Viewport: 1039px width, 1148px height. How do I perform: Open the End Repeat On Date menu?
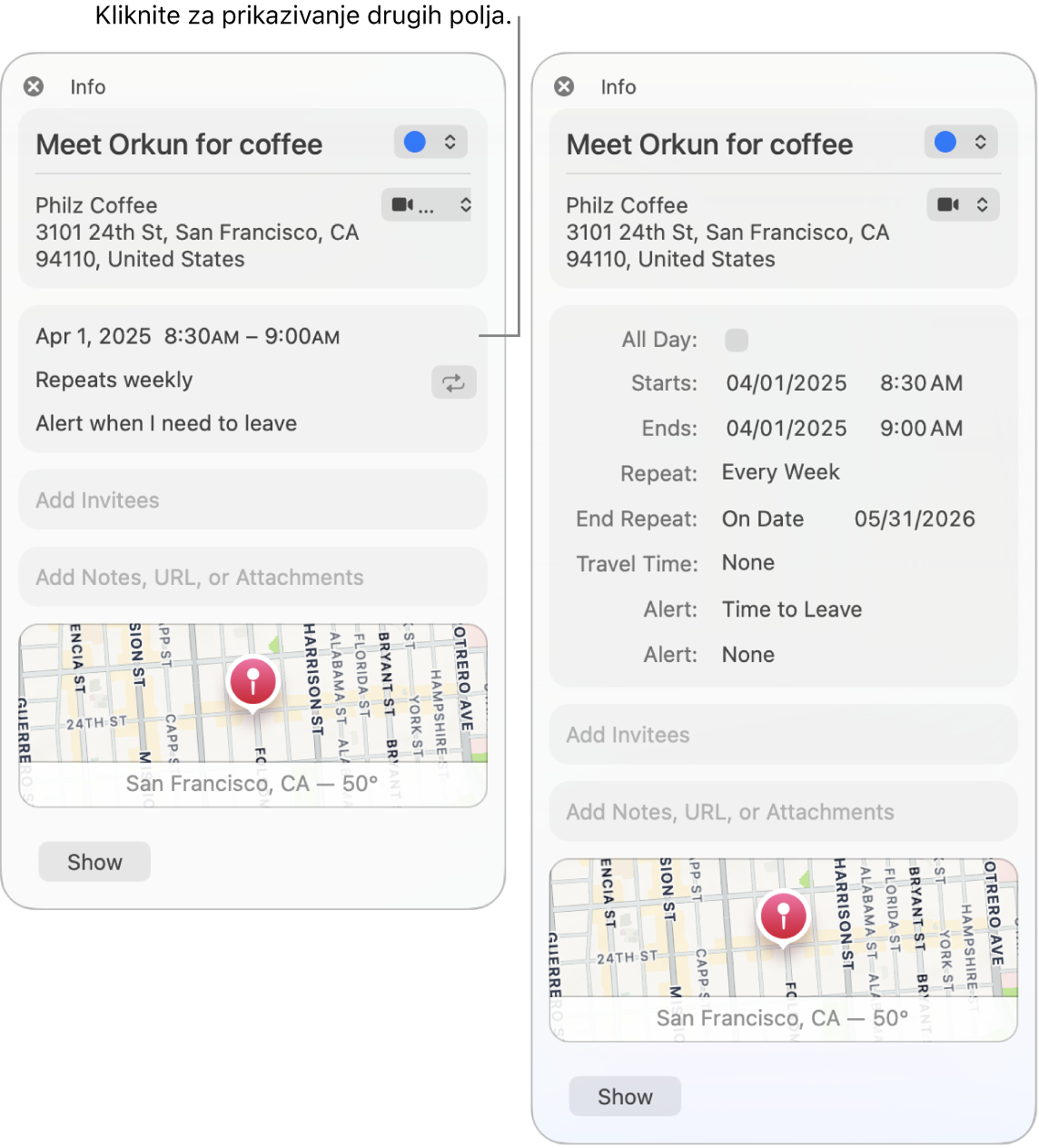[762, 520]
